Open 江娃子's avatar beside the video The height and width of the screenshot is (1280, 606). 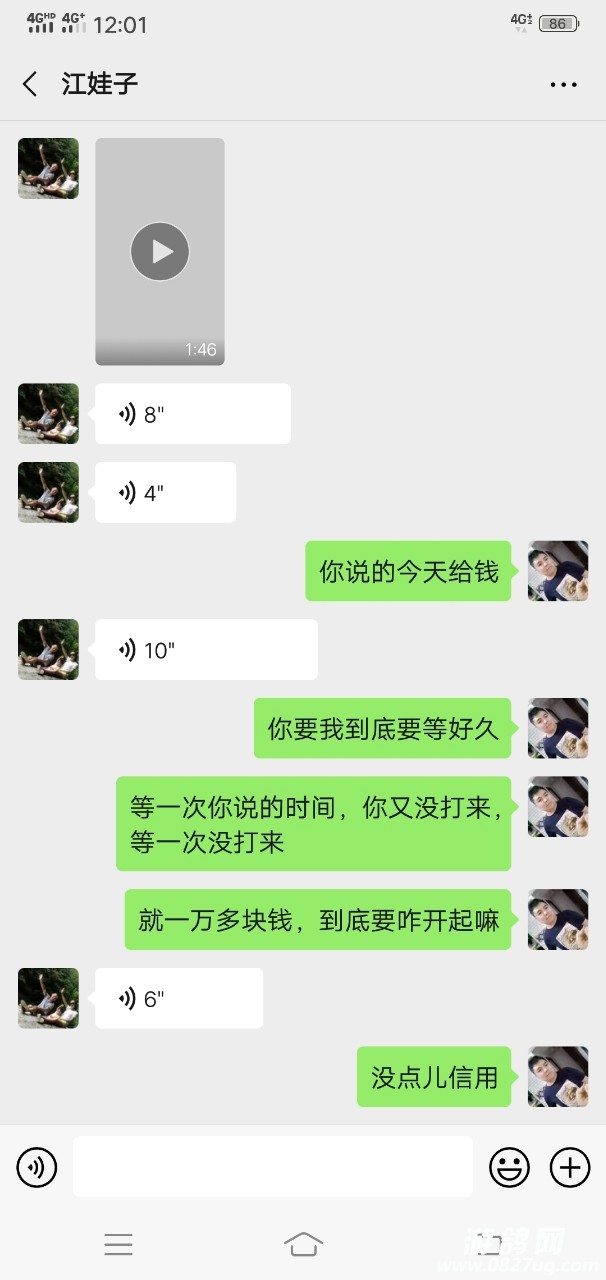pyautogui.click(x=48, y=168)
